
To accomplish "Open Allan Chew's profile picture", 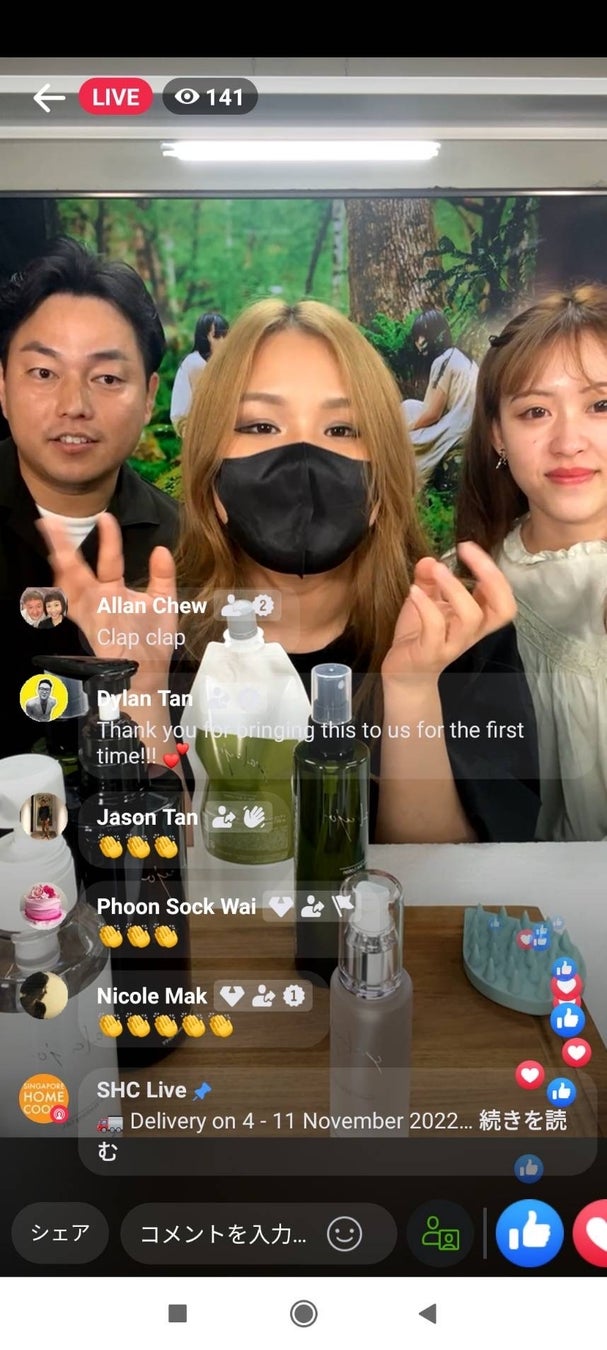I will click(x=43, y=607).
